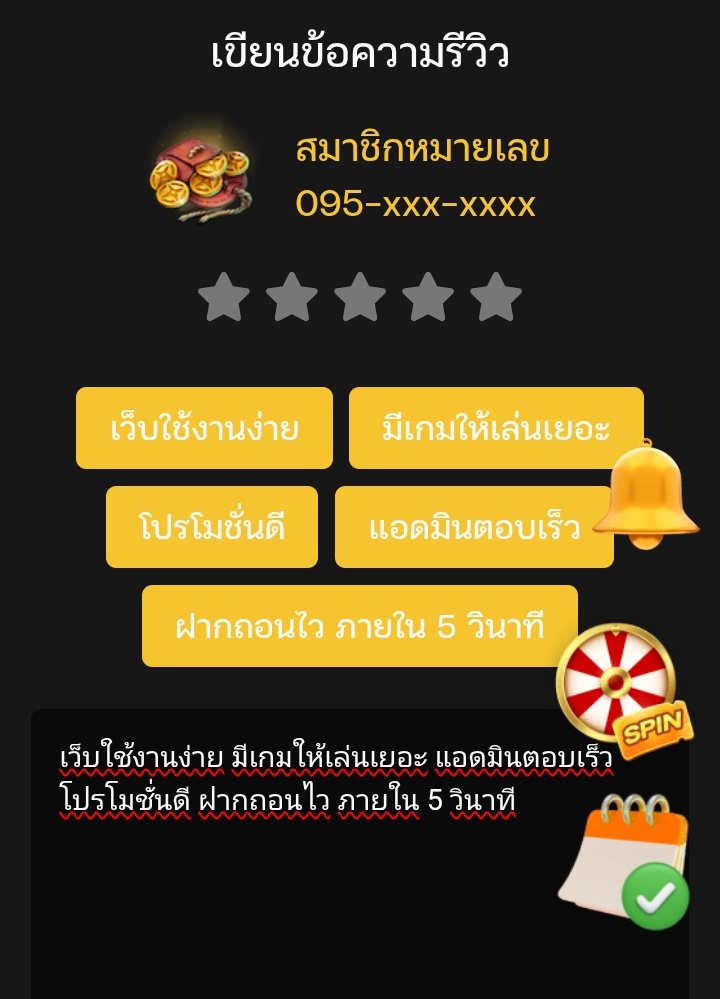Screen dimensions: 720x999
Task: Choose the 'โปรโมชั่นดี' quick phrase
Action: tap(212, 527)
